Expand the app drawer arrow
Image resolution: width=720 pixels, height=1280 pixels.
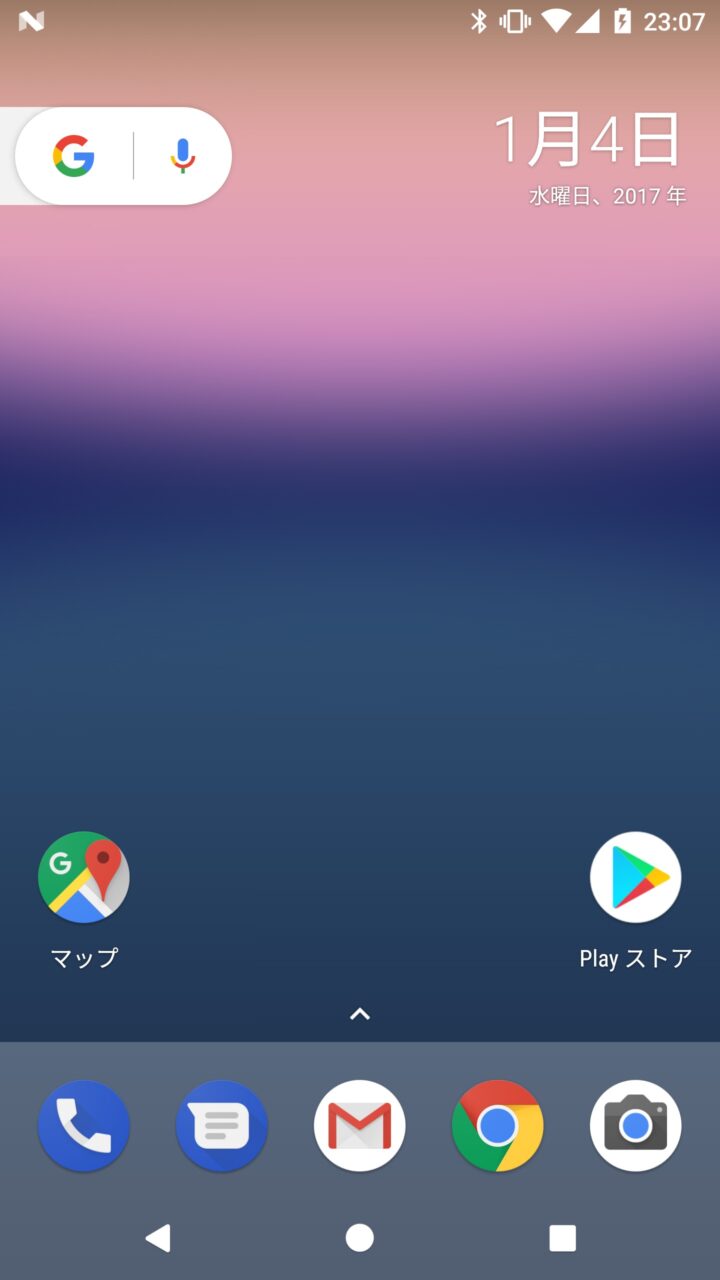360,1014
